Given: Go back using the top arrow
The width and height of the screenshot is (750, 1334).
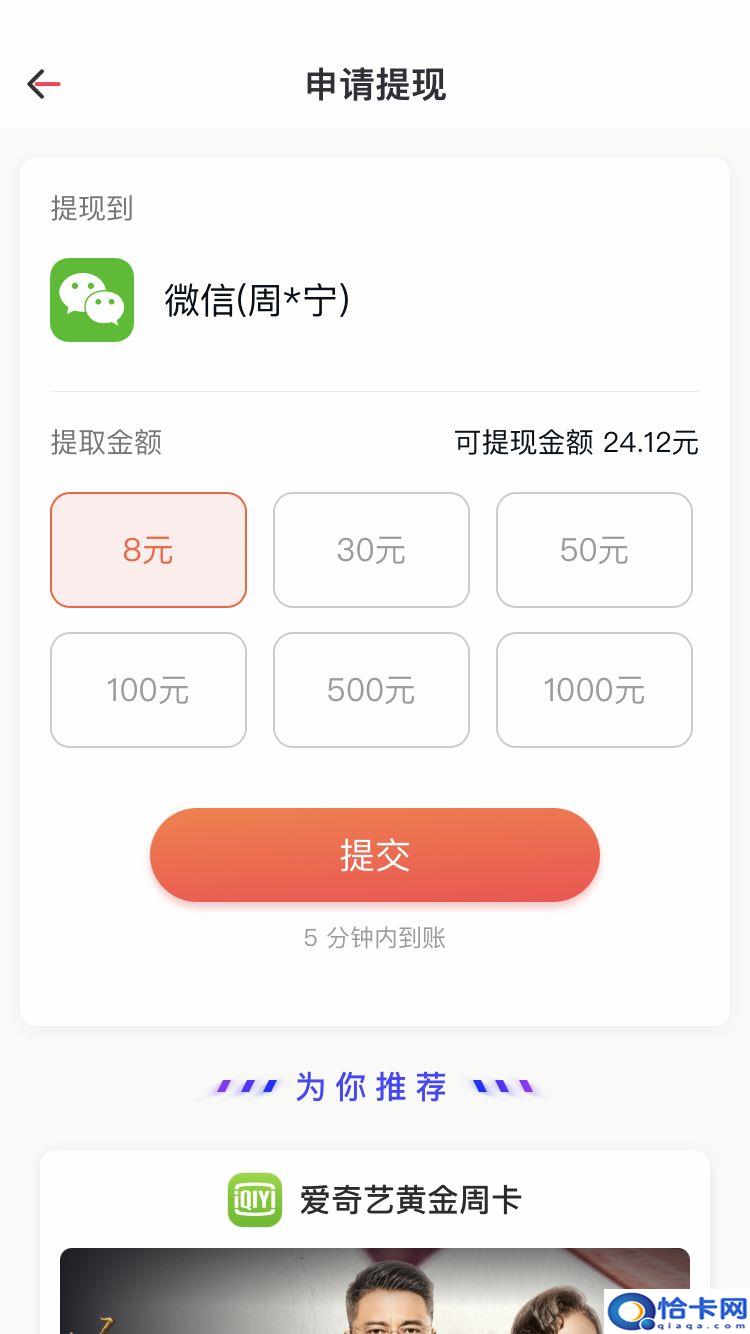Looking at the screenshot, I should click(x=44, y=84).
